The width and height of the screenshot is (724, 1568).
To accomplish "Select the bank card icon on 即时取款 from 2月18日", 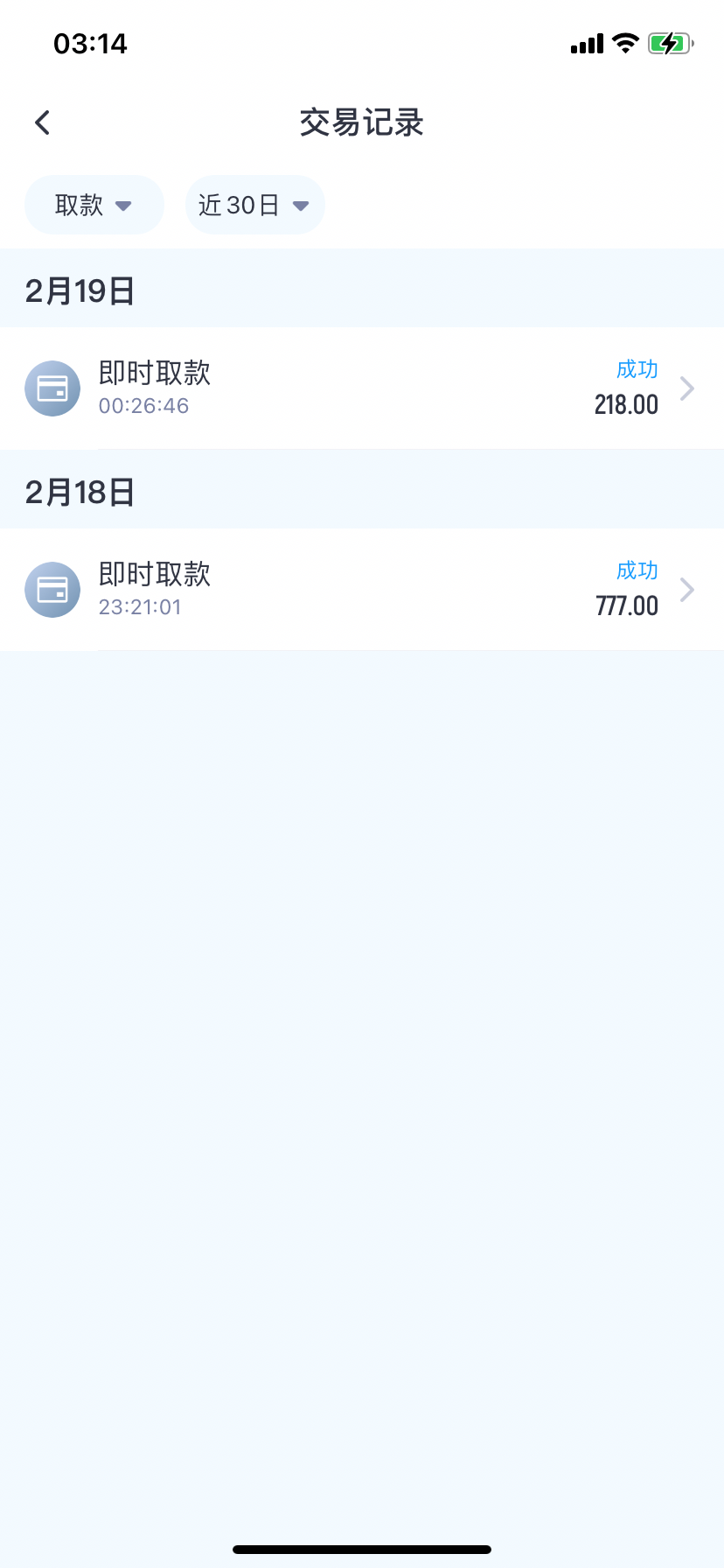I will coord(52,589).
